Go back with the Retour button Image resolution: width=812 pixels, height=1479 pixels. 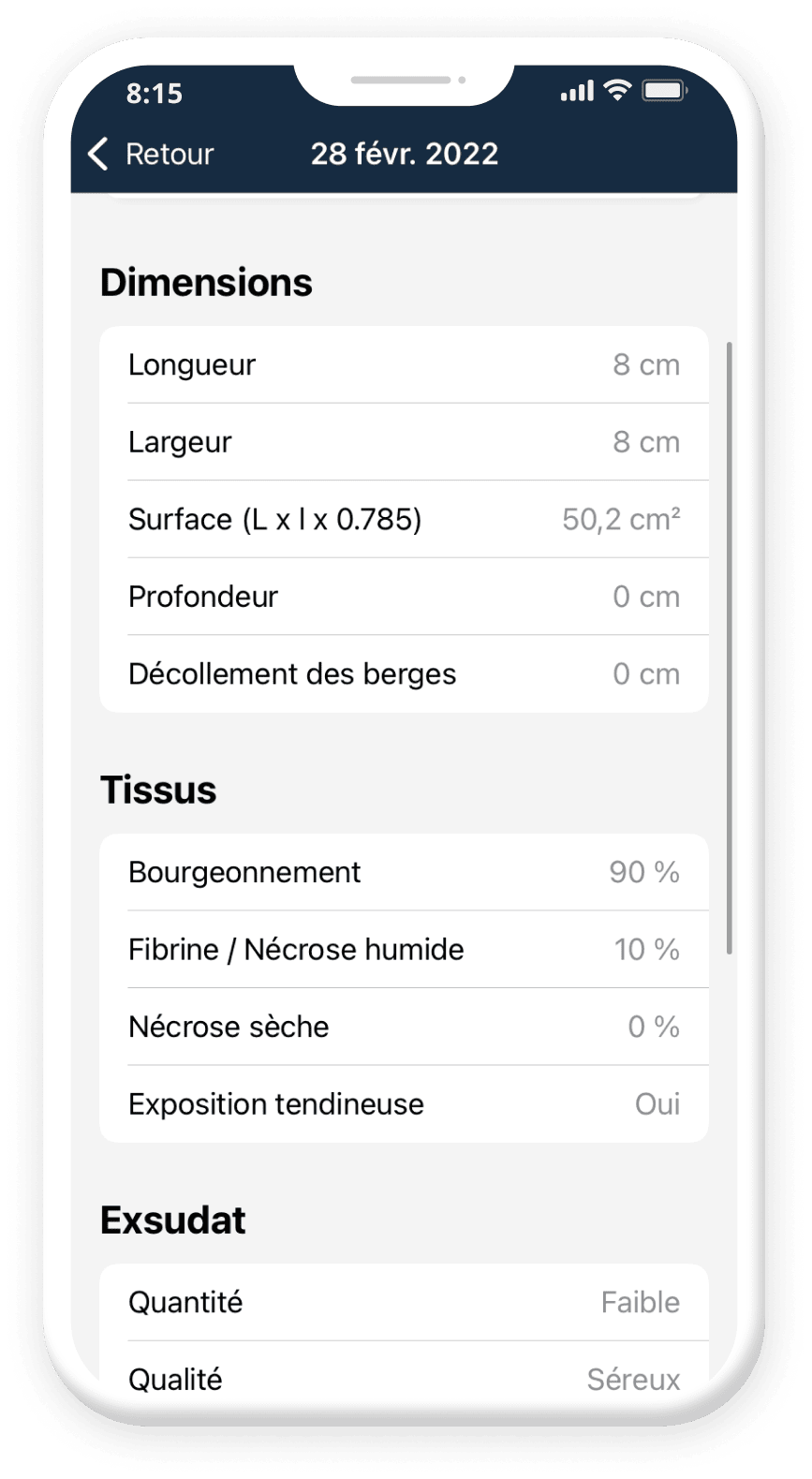click(x=152, y=154)
